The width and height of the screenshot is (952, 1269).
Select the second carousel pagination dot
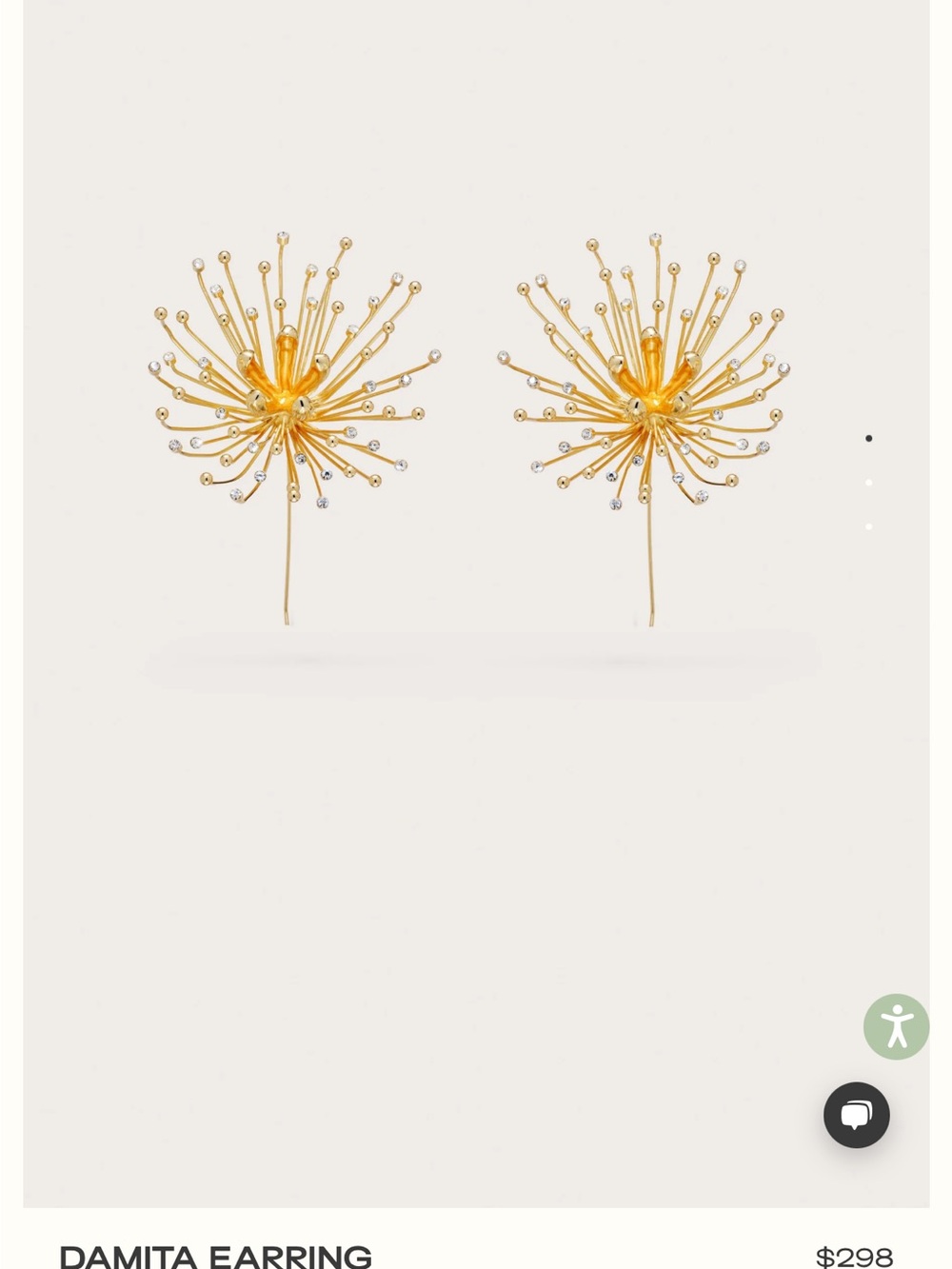(868, 484)
